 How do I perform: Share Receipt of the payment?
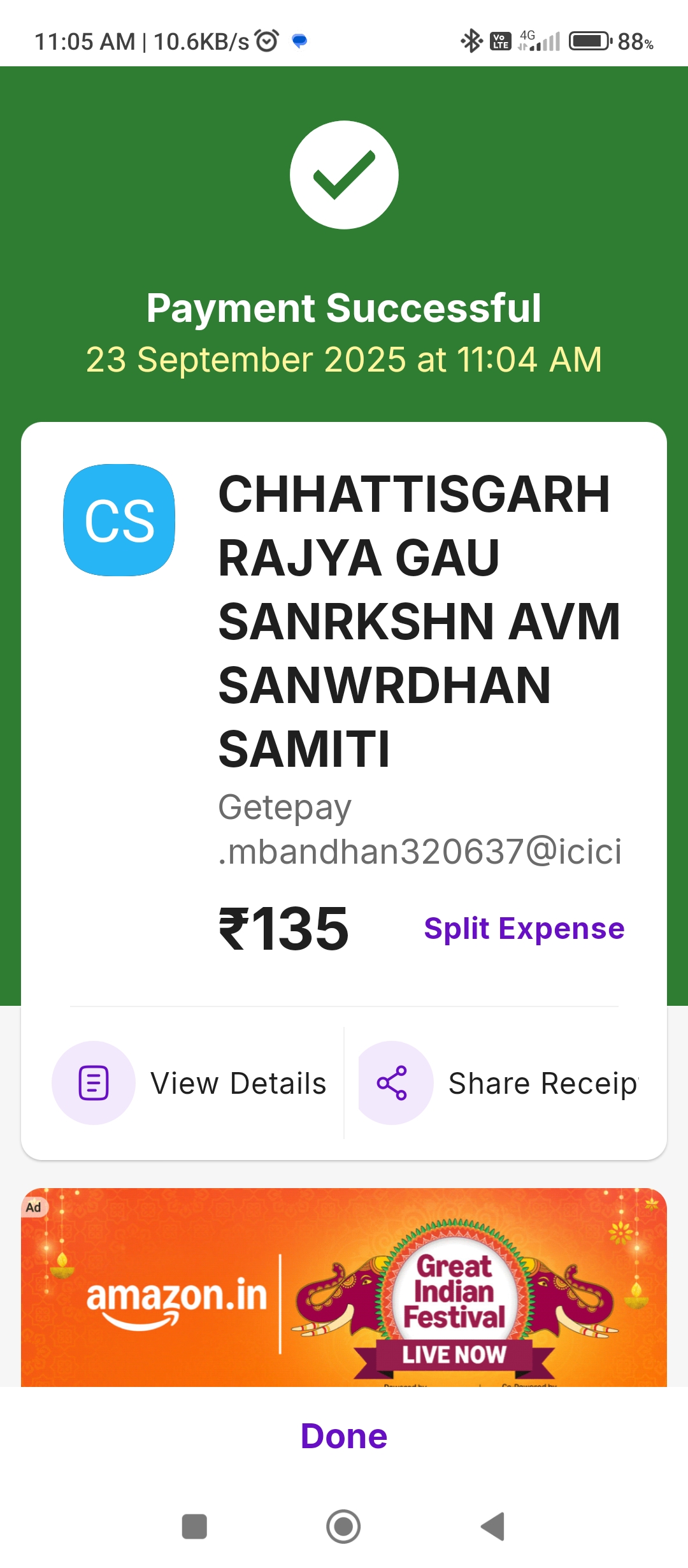(498, 1083)
